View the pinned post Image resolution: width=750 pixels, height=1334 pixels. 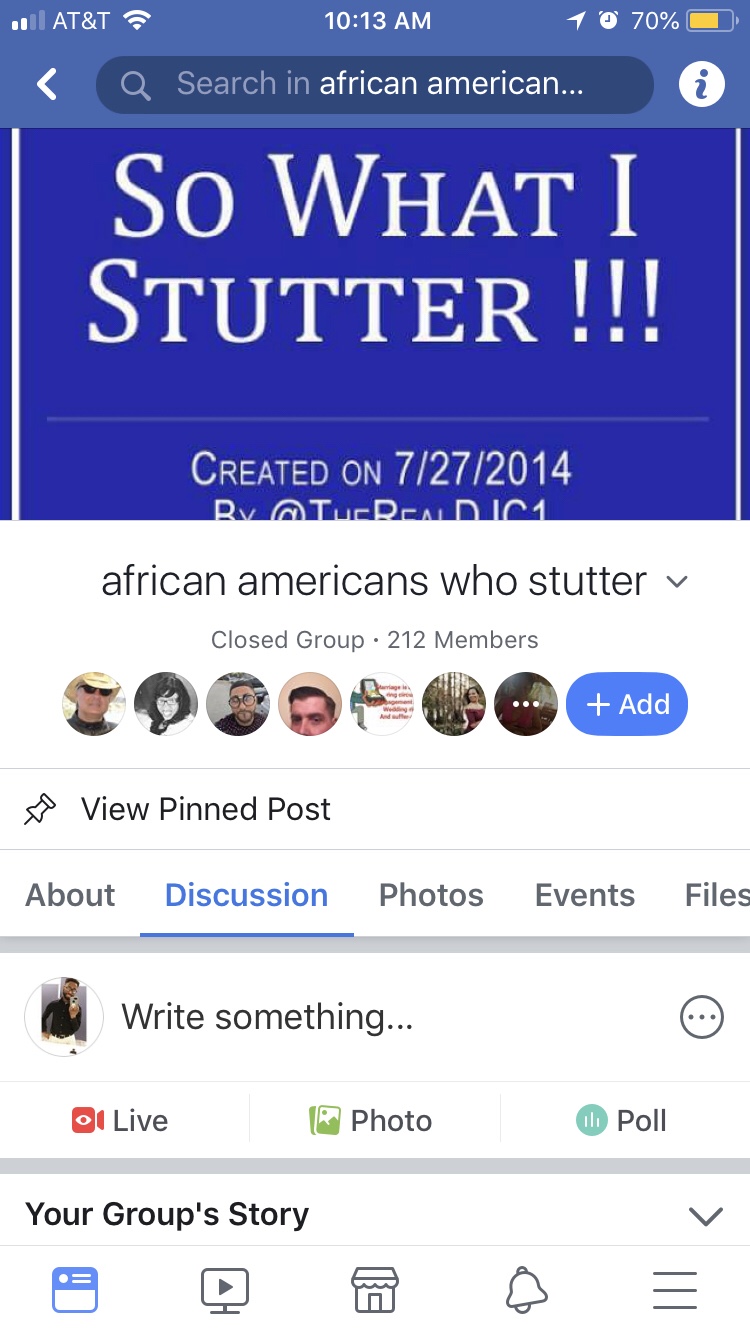pos(205,809)
